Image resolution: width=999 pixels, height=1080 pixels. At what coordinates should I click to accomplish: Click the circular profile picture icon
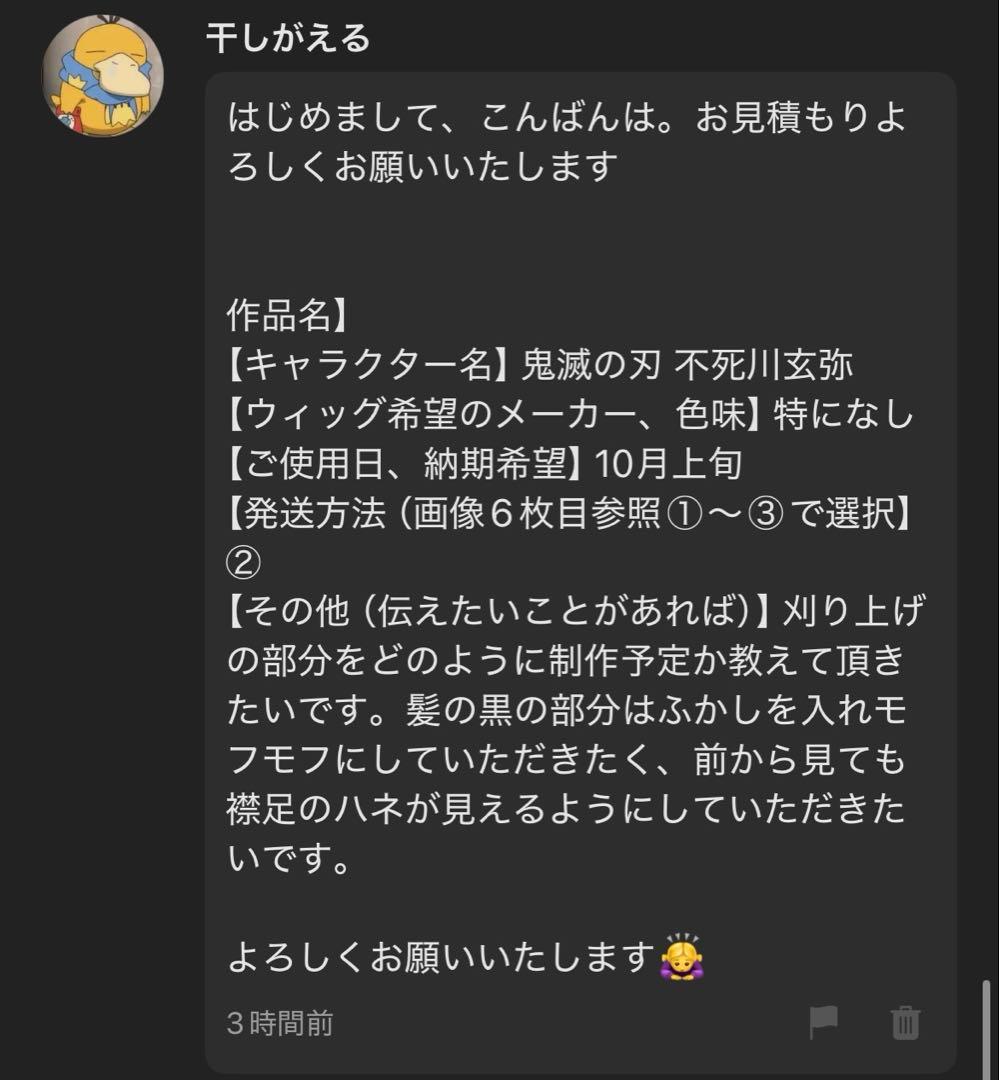tap(100, 70)
